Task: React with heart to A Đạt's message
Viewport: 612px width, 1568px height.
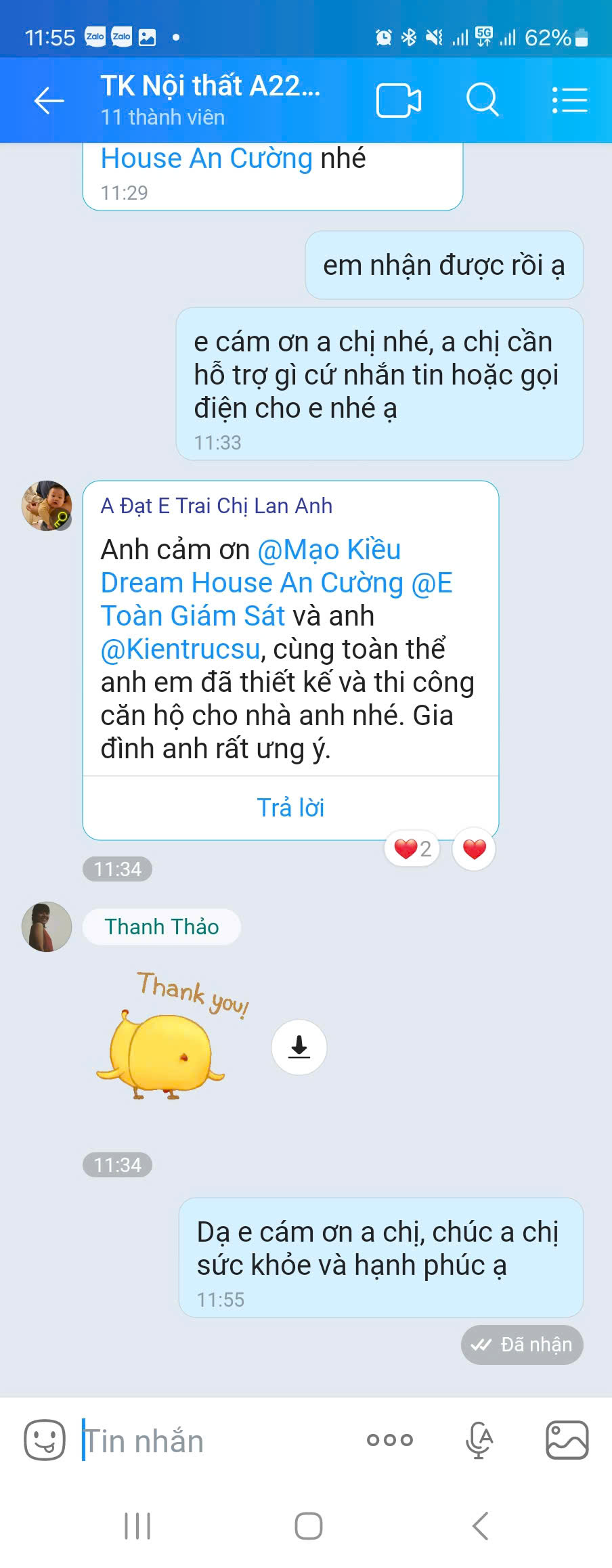Action: click(474, 848)
